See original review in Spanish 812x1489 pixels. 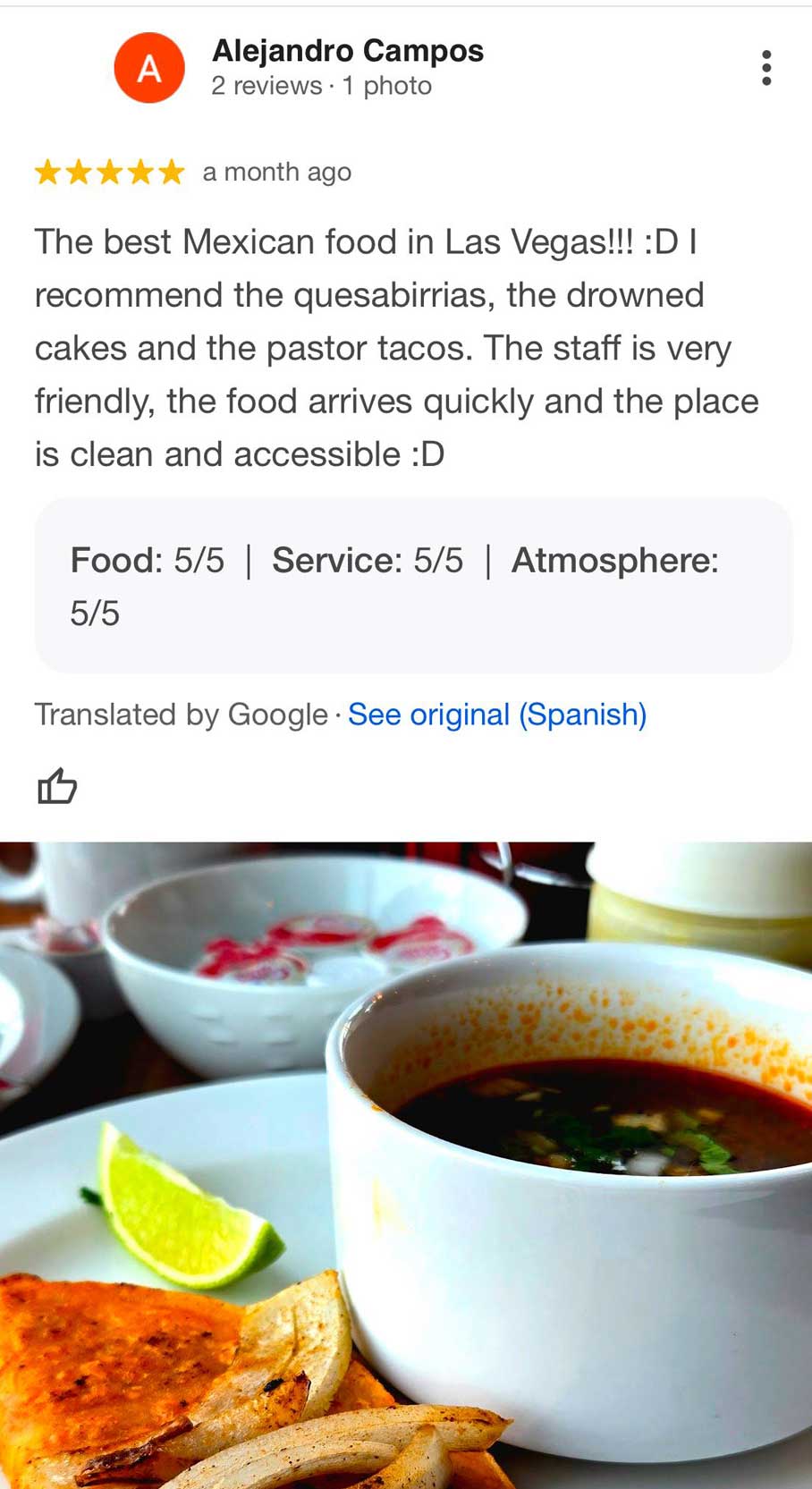(x=496, y=715)
